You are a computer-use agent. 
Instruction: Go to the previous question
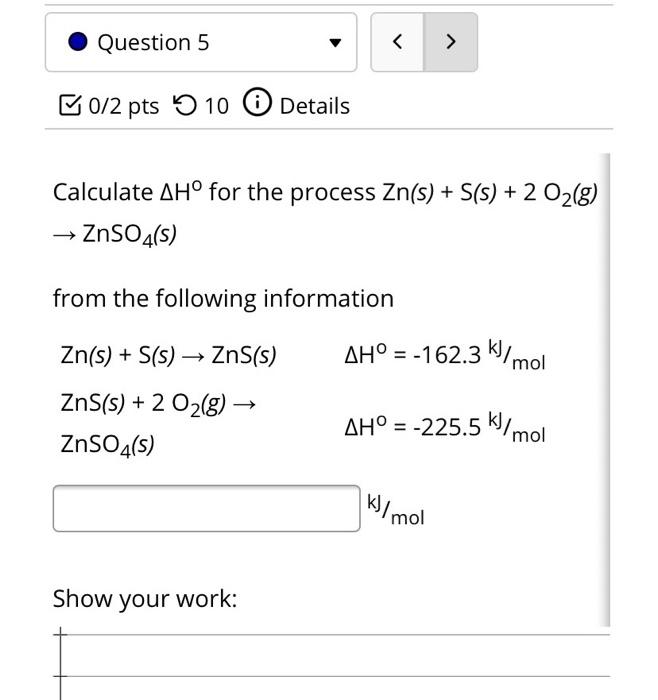tap(397, 42)
